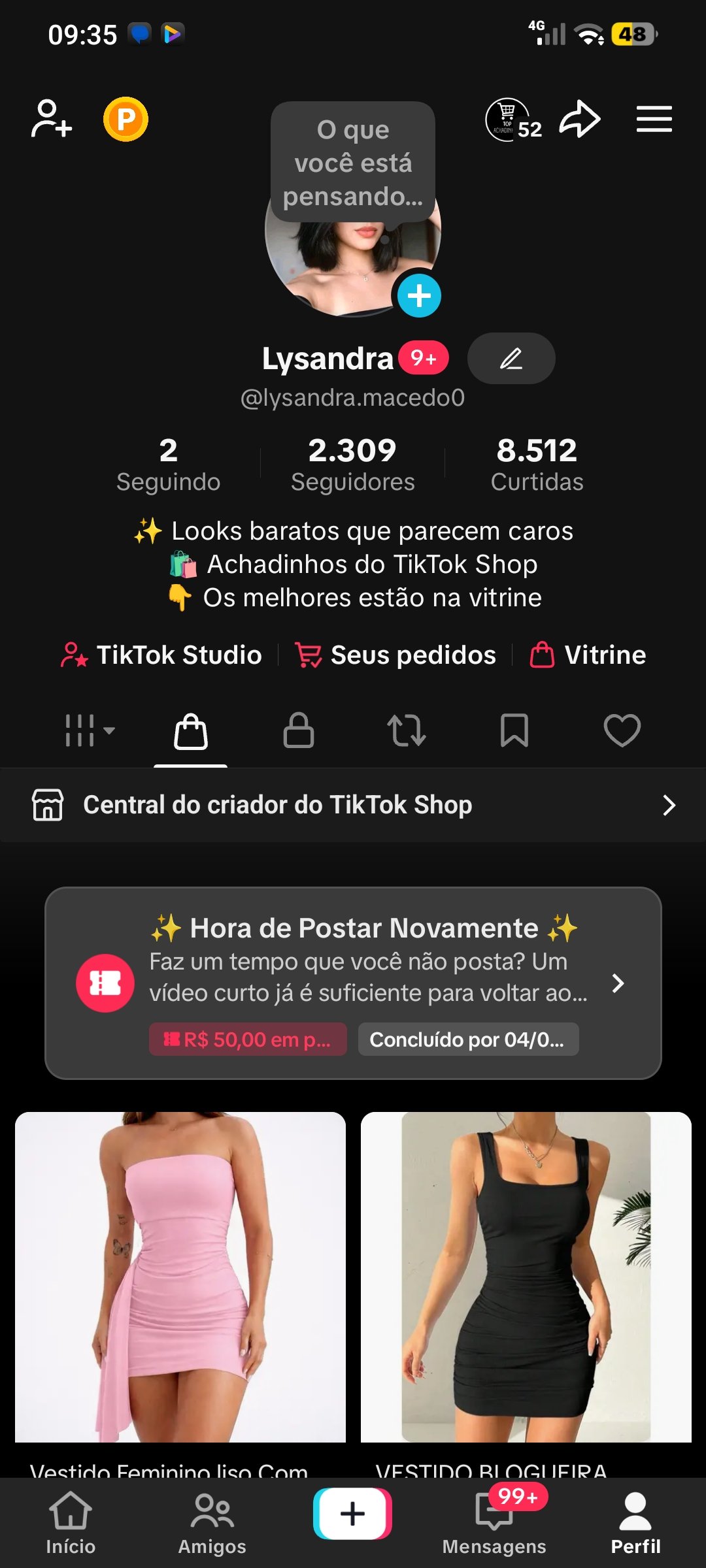The width and height of the screenshot is (706, 1568).
Task: View Seus pedidos
Action: pyautogui.click(x=395, y=655)
